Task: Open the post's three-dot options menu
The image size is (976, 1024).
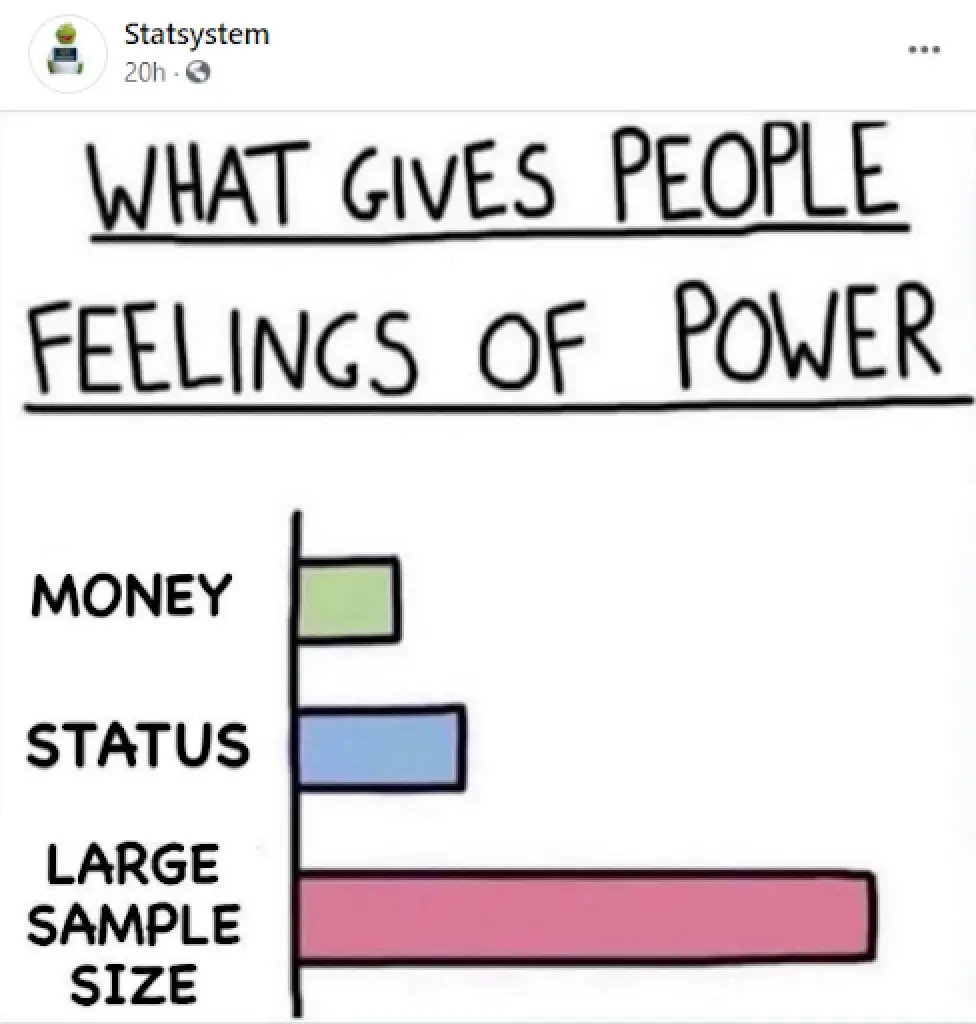Action: tap(924, 50)
